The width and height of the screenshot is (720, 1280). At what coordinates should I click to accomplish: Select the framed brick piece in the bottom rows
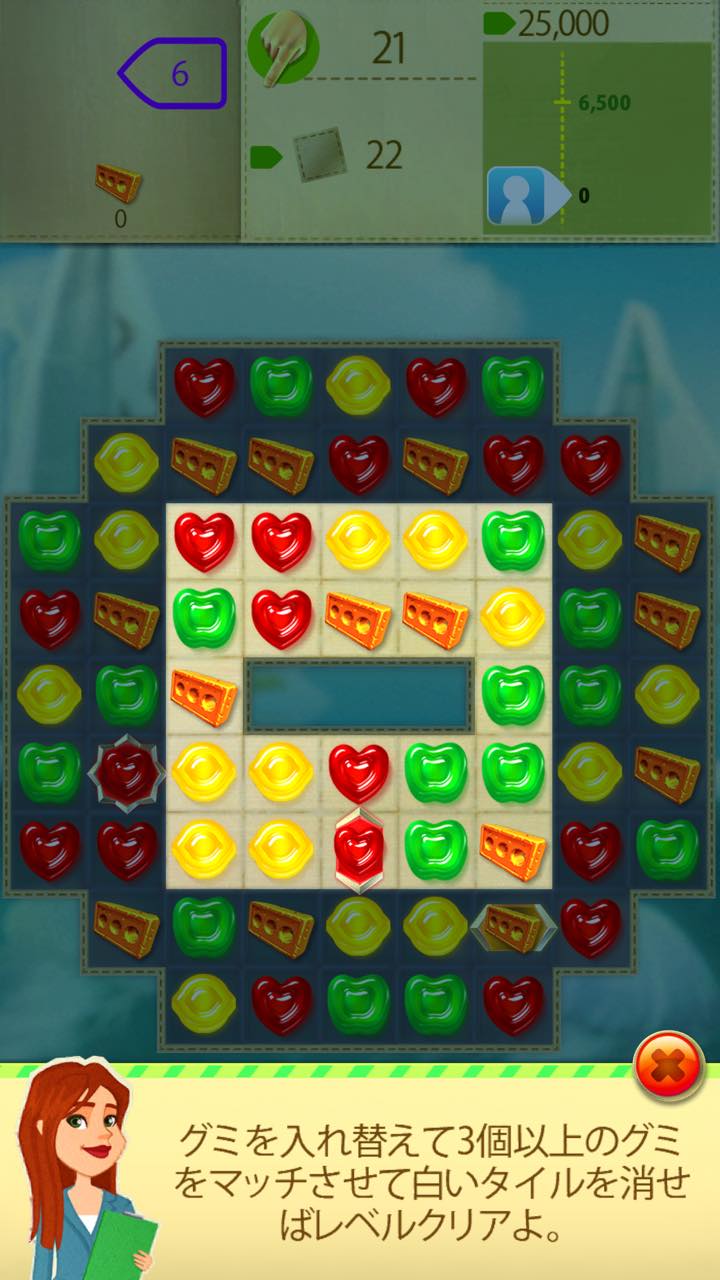[513, 926]
